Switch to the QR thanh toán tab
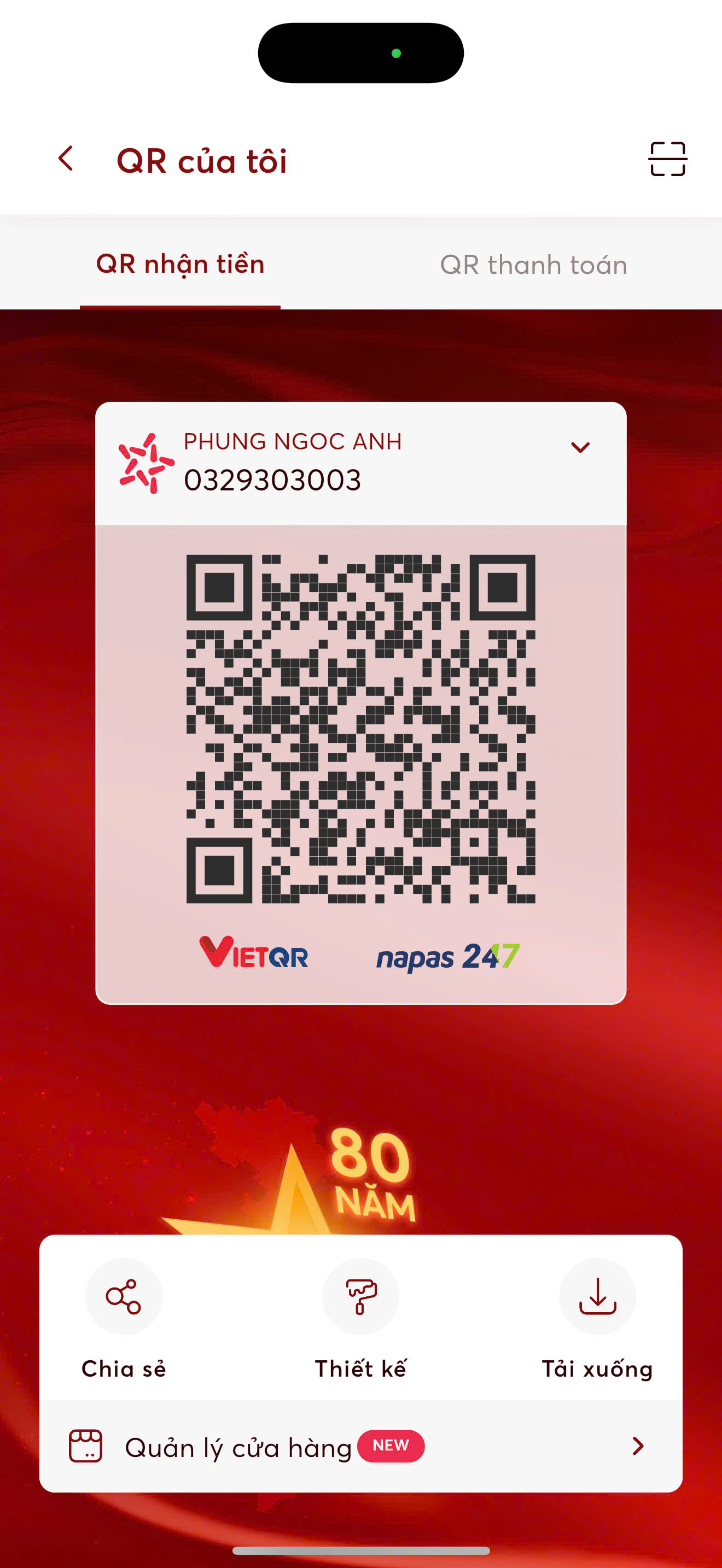 point(533,265)
